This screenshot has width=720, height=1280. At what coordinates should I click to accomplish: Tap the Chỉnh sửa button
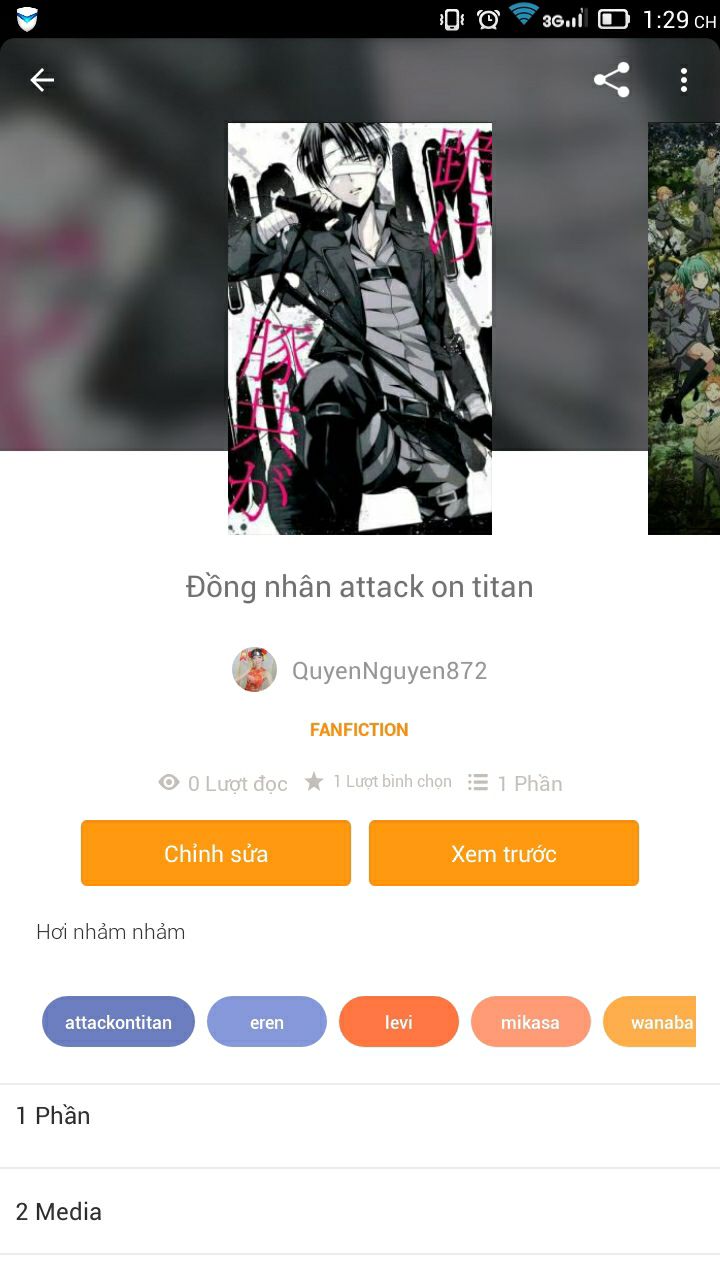216,853
